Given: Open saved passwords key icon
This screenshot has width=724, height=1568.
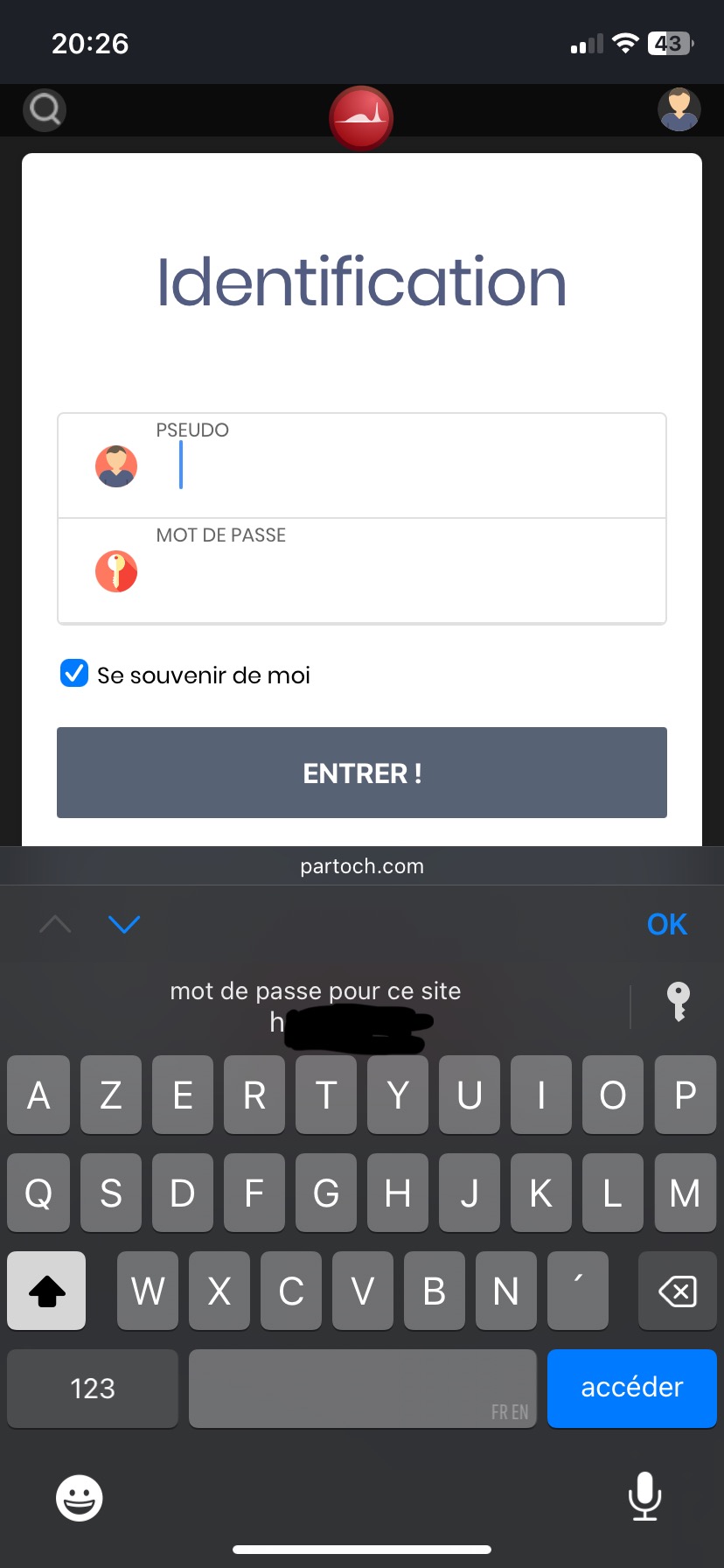Looking at the screenshot, I should [678, 1002].
